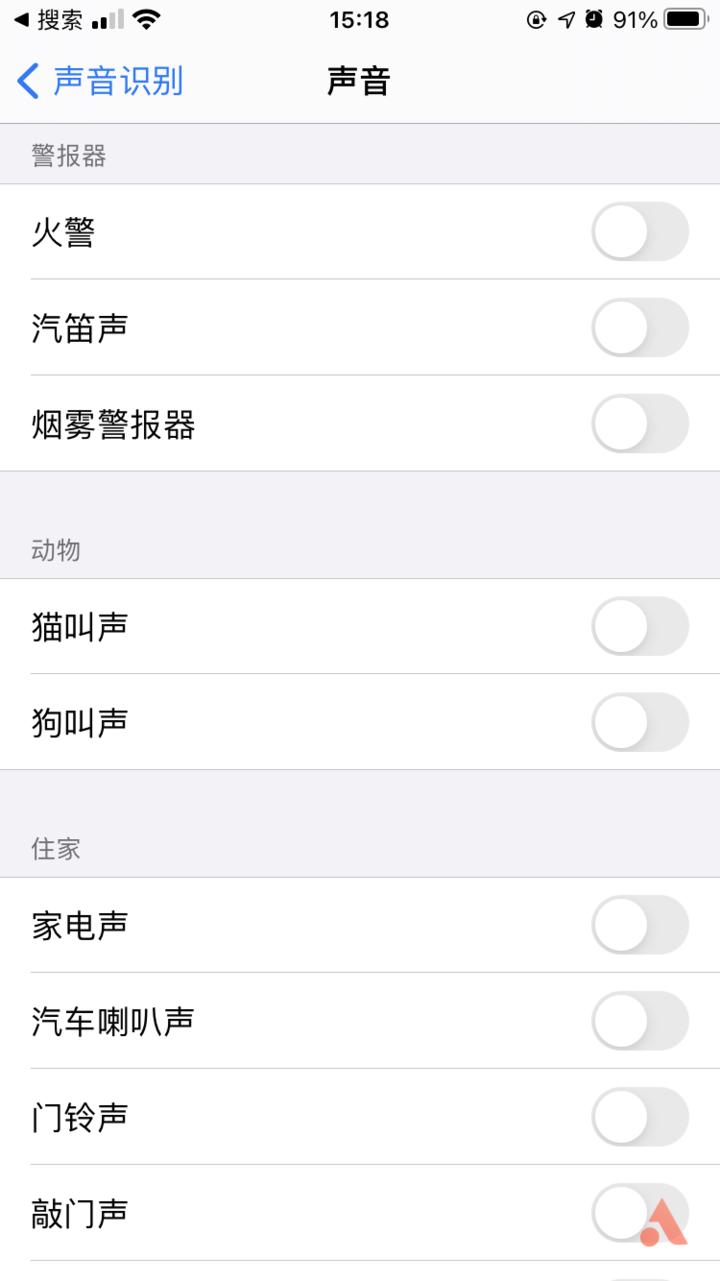Toggle 狗叫声 (dog sound) recognition on
The height and width of the screenshot is (1281, 720).
coord(640,721)
